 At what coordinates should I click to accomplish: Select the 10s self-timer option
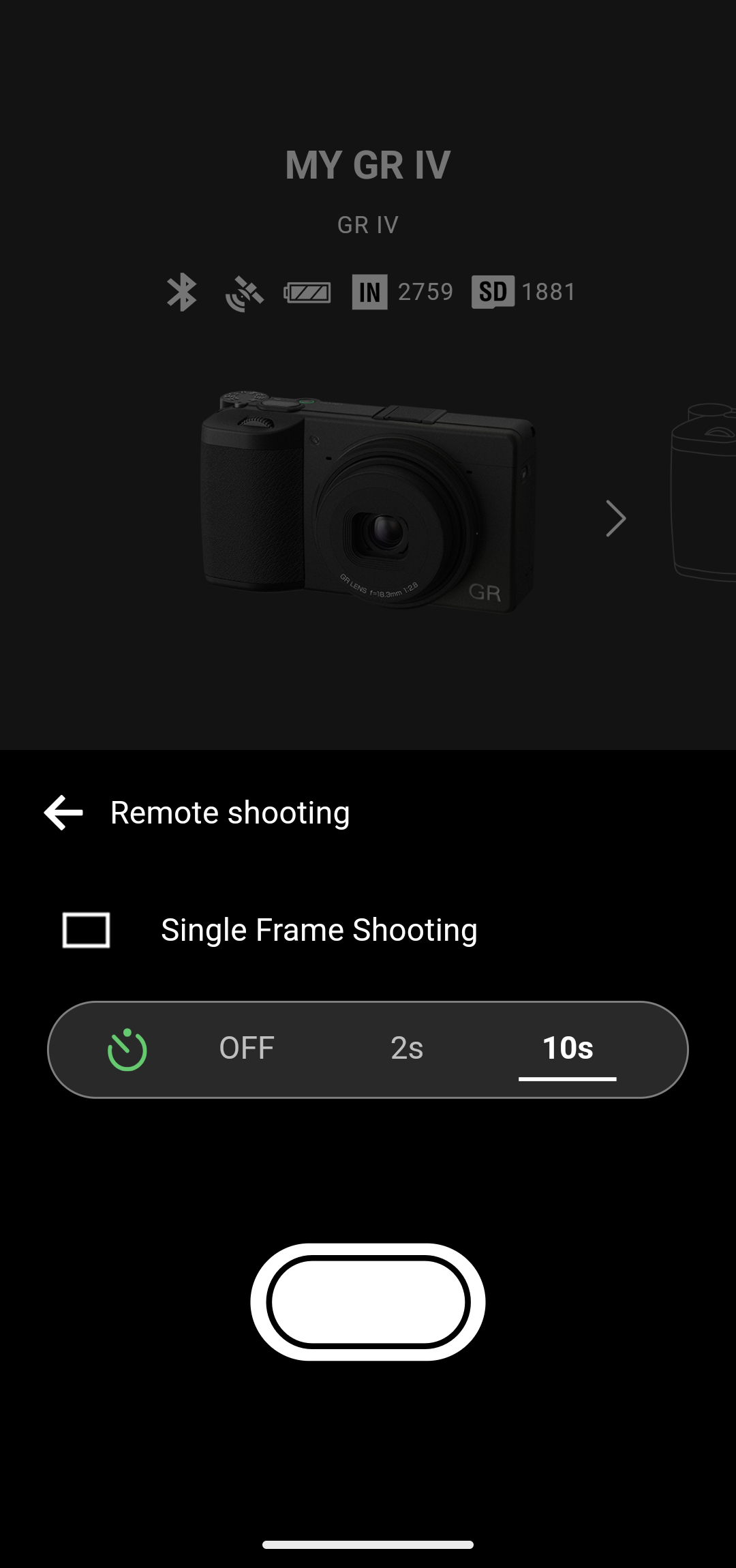(568, 1049)
